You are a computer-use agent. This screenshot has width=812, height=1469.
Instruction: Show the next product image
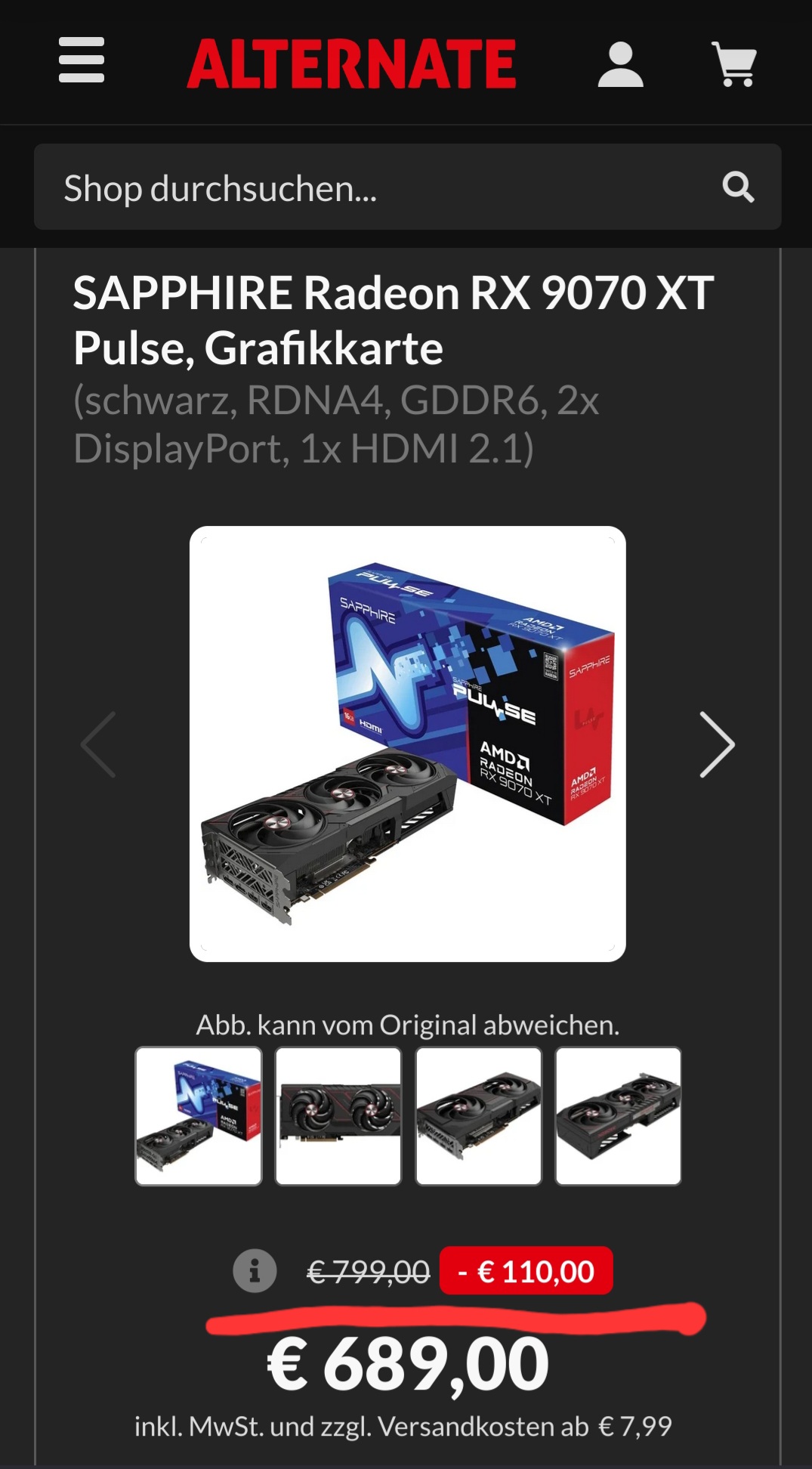716,744
